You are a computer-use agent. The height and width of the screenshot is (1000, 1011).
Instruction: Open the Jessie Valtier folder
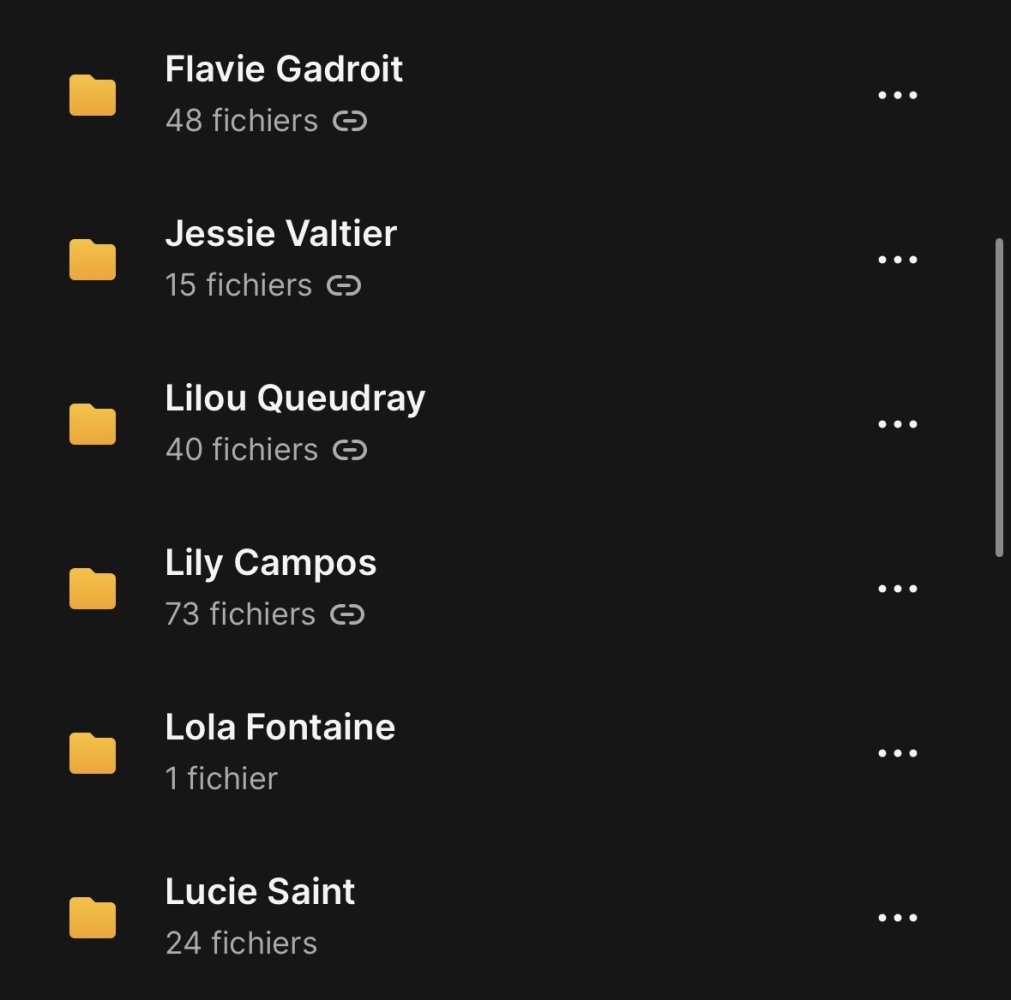[x=281, y=234]
